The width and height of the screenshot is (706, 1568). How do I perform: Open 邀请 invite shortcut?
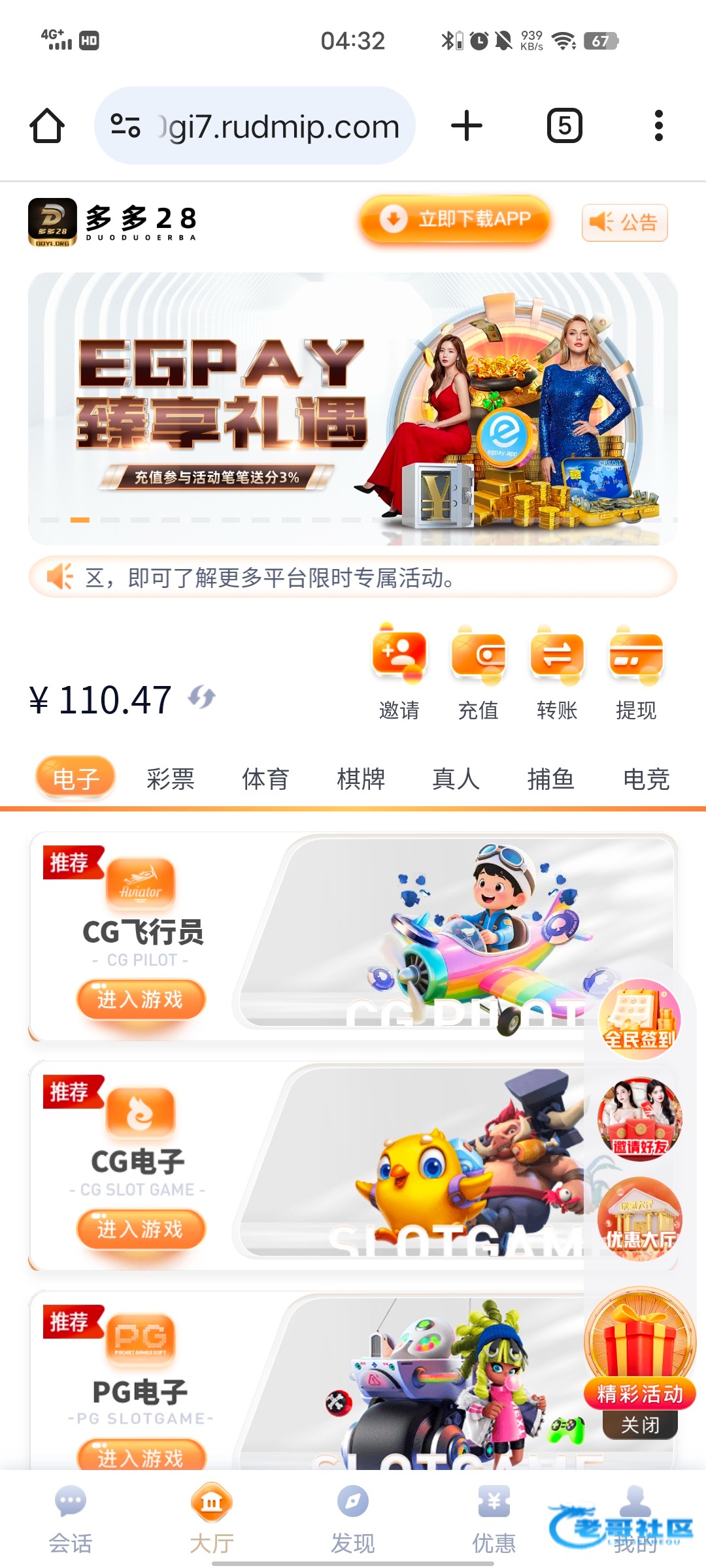[399, 673]
